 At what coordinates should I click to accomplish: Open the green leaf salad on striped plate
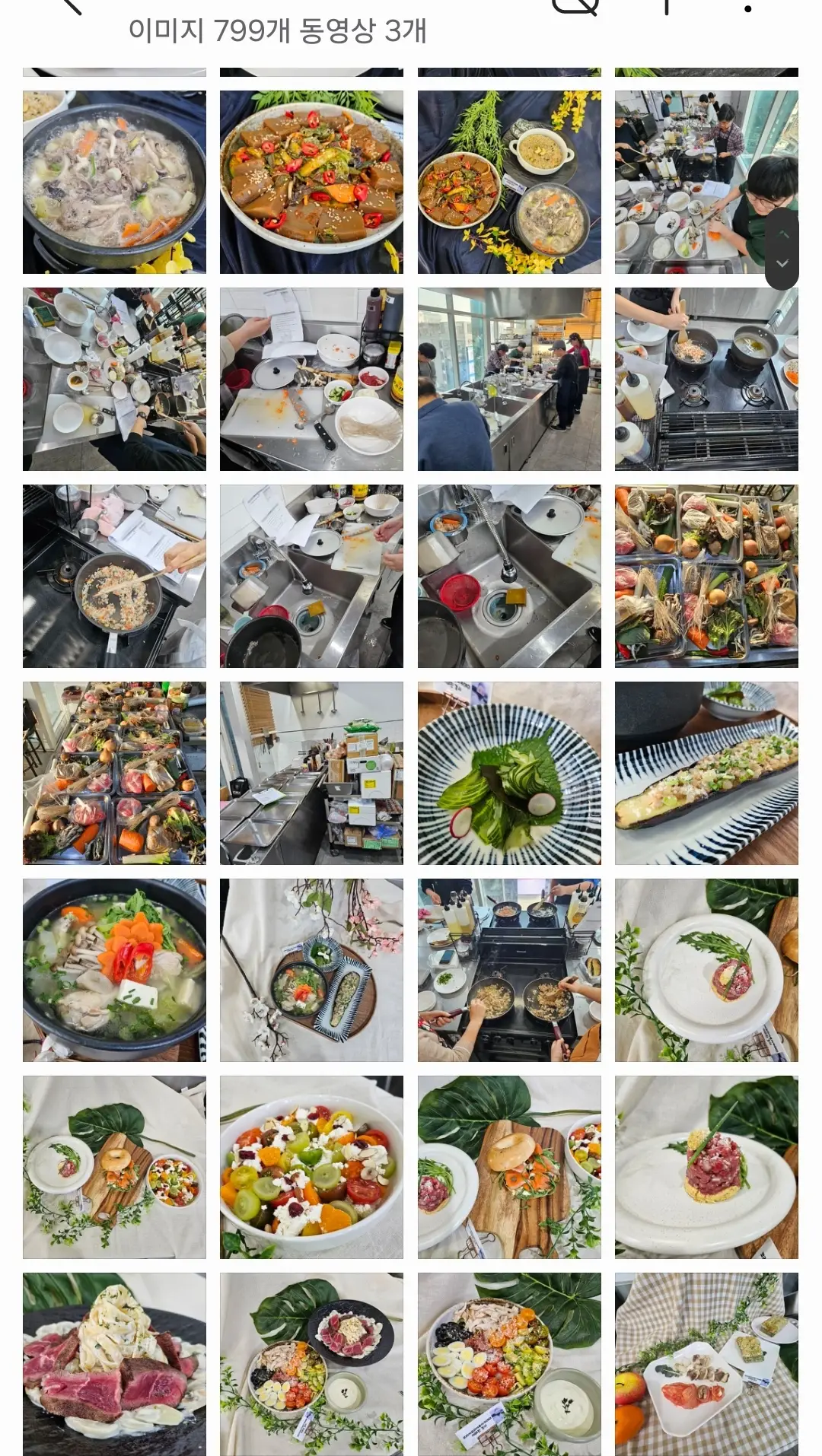[509, 773]
